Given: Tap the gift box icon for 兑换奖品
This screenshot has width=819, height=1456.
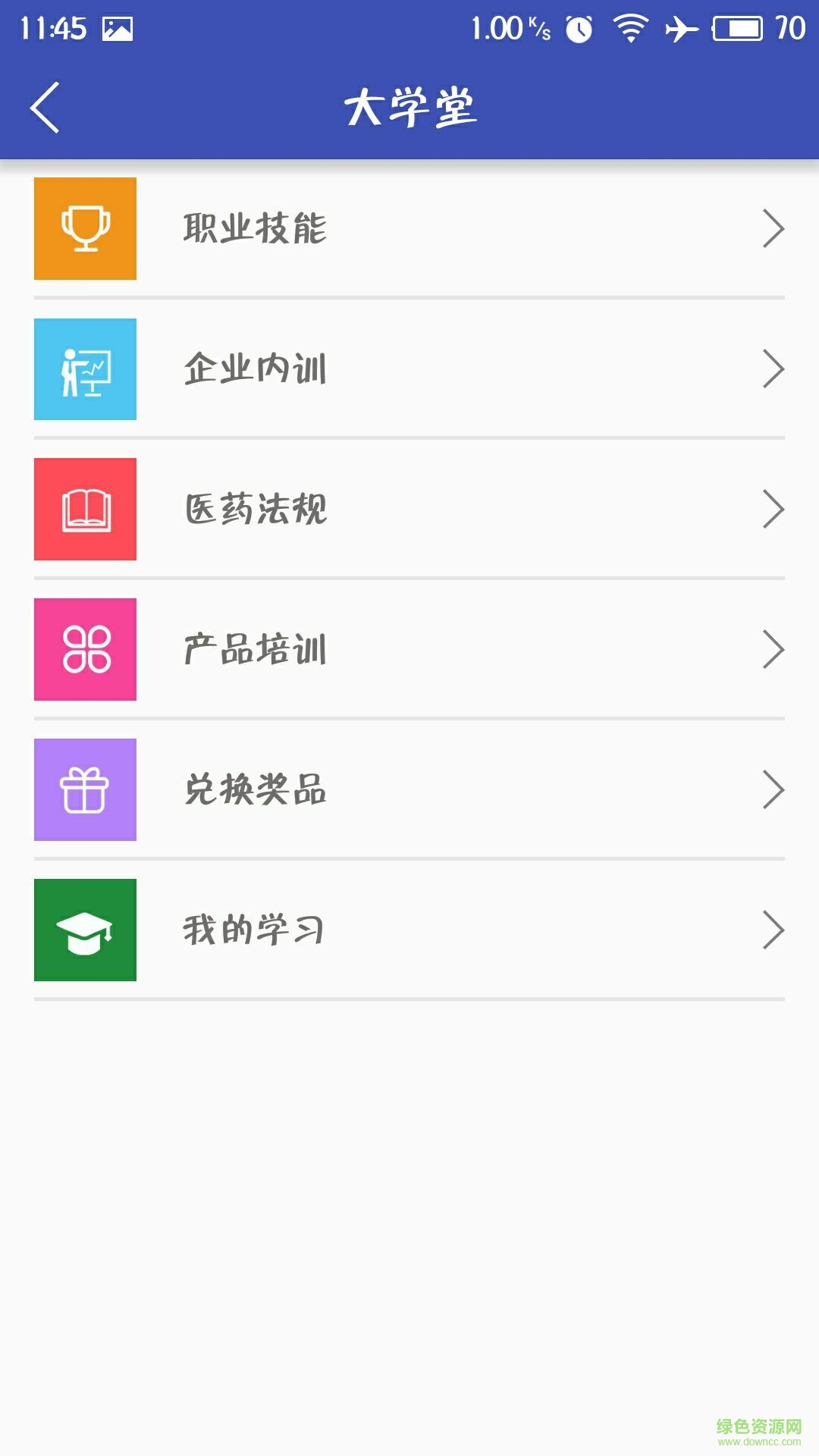Looking at the screenshot, I should pos(85,790).
